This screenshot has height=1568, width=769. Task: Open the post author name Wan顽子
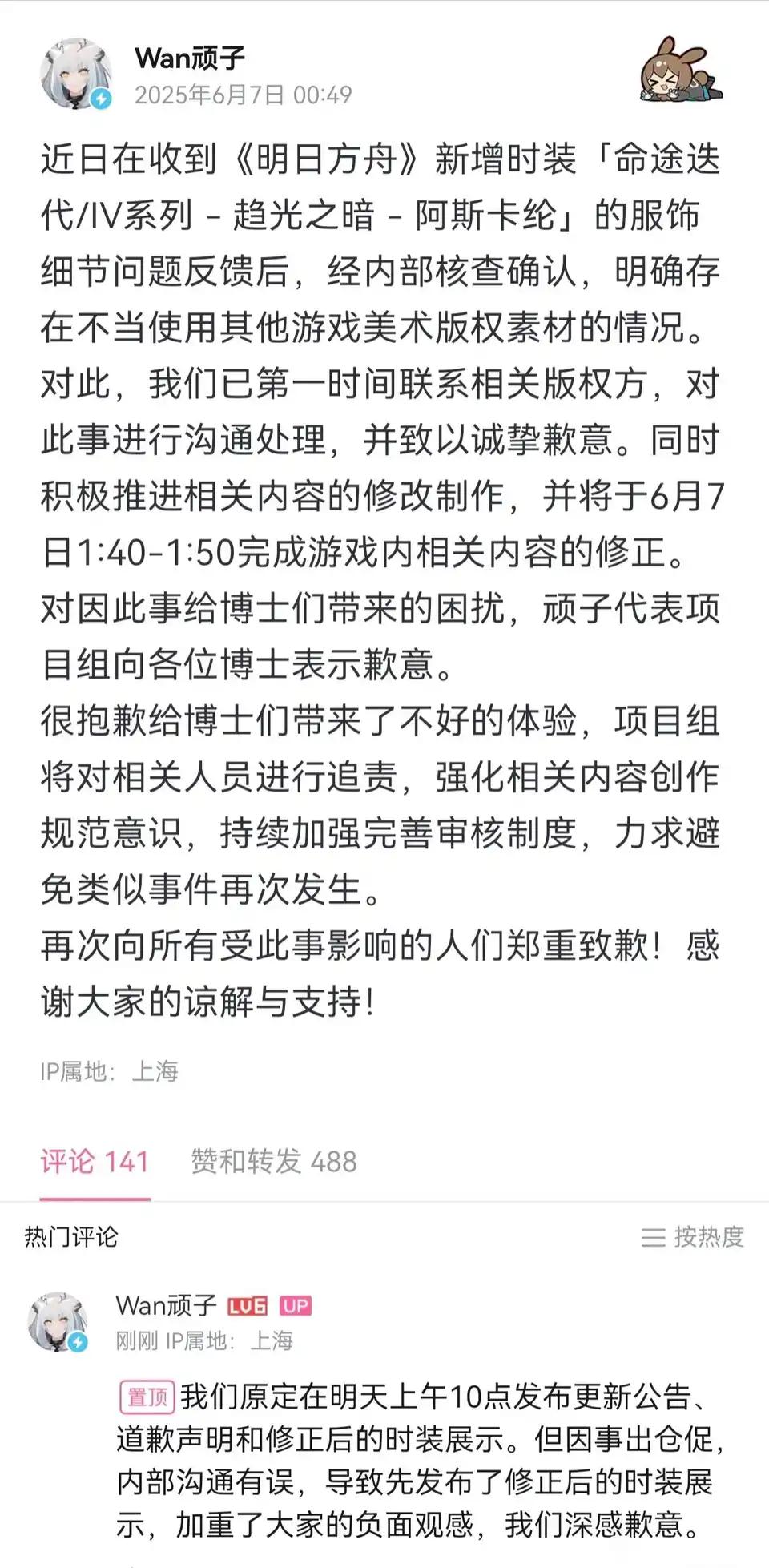pyautogui.click(x=190, y=58)
